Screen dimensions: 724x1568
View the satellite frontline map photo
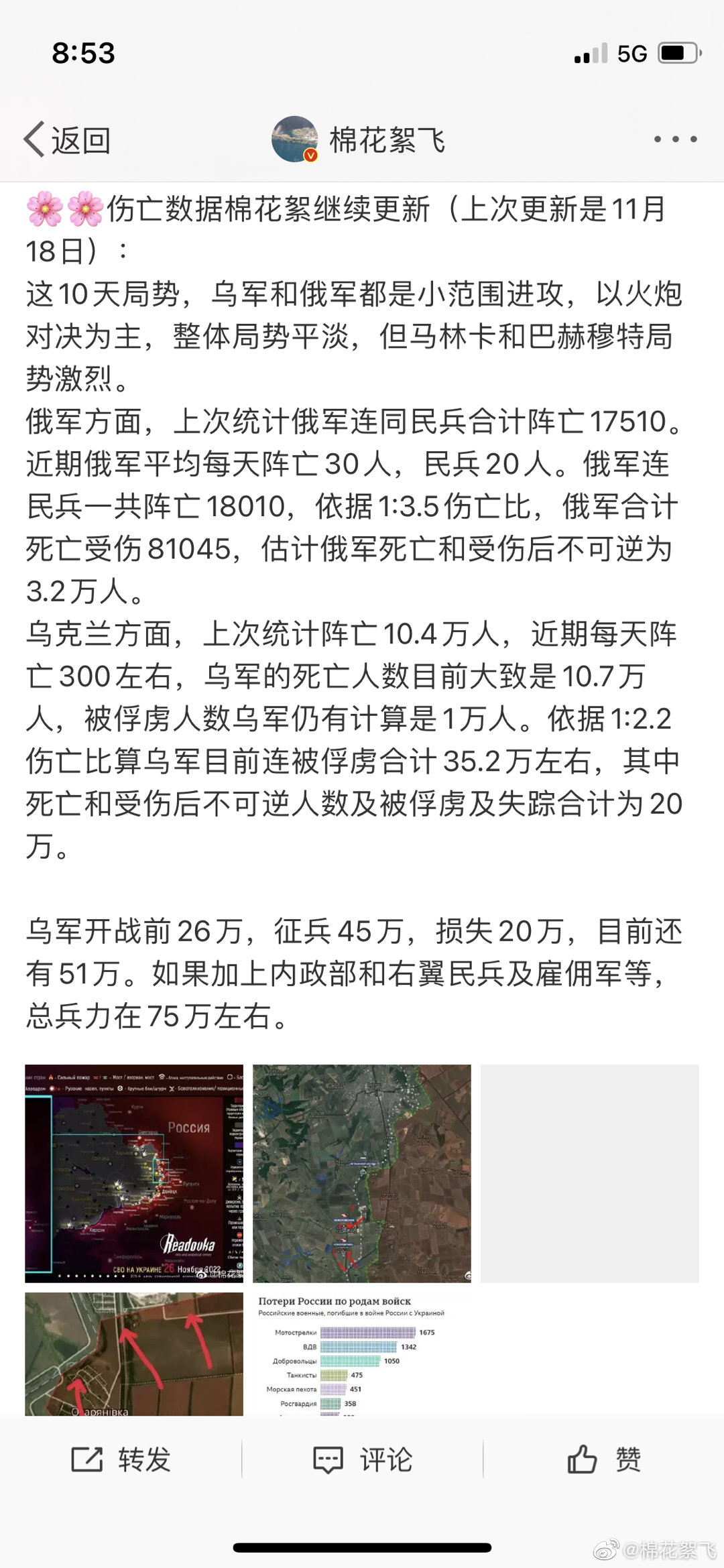pos(362,1173)
